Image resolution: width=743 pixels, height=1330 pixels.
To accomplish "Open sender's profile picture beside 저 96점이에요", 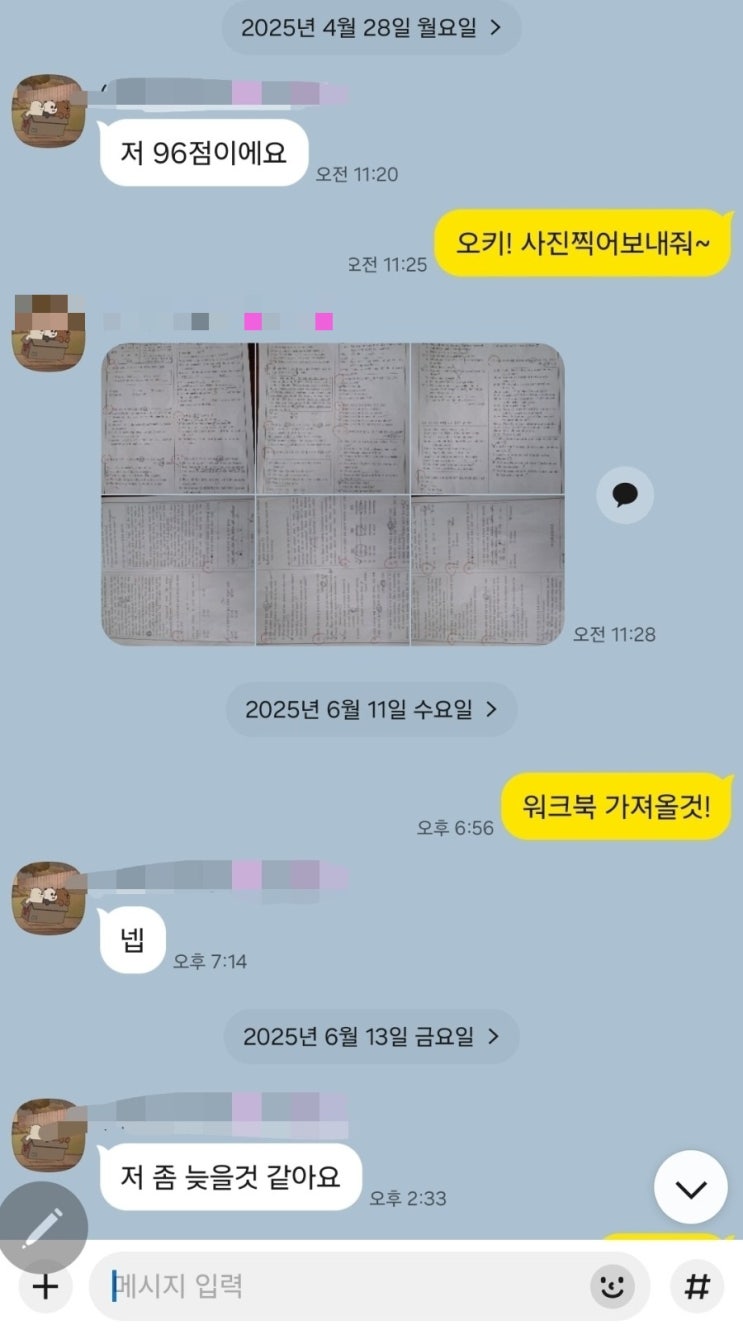I will (x=48, y=112).
